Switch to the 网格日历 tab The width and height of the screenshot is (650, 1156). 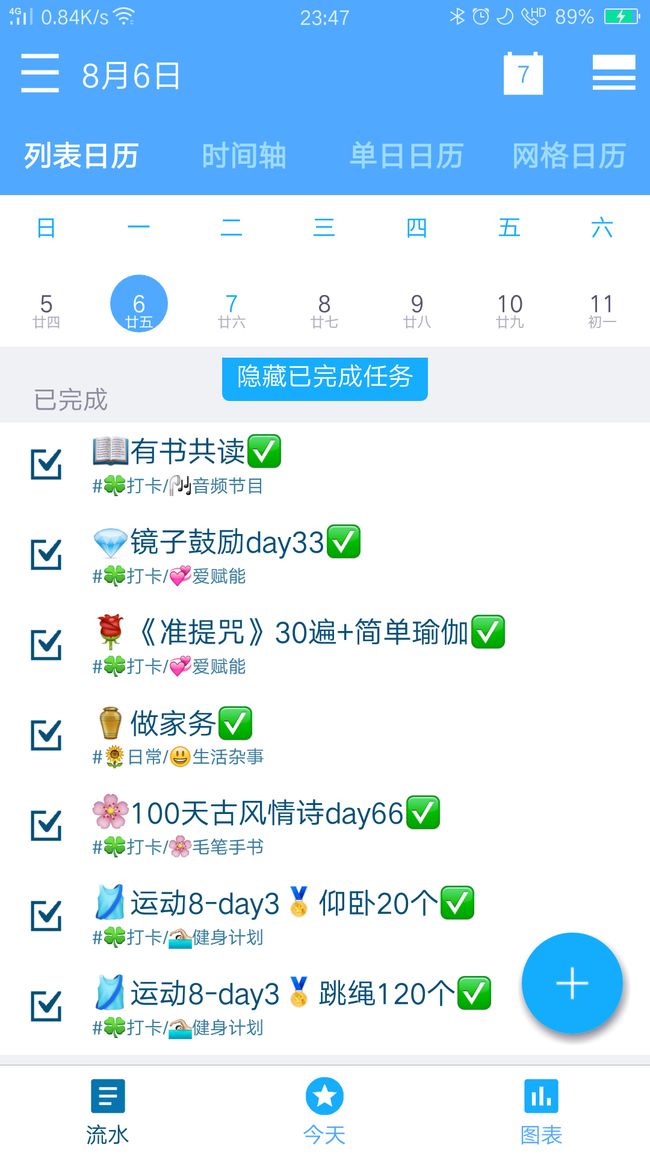point(569,156)
